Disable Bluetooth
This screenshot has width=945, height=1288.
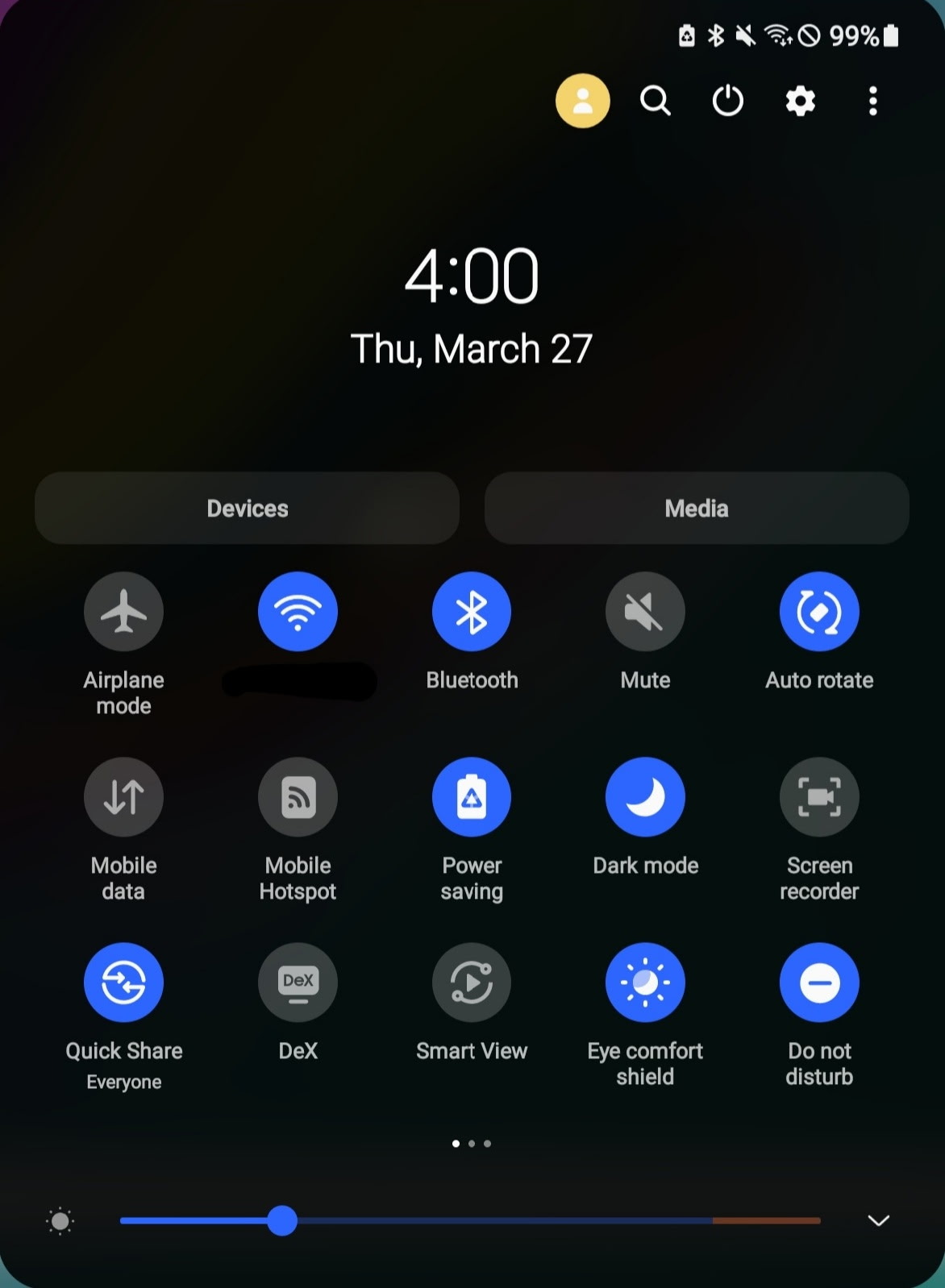coord(472,612)
